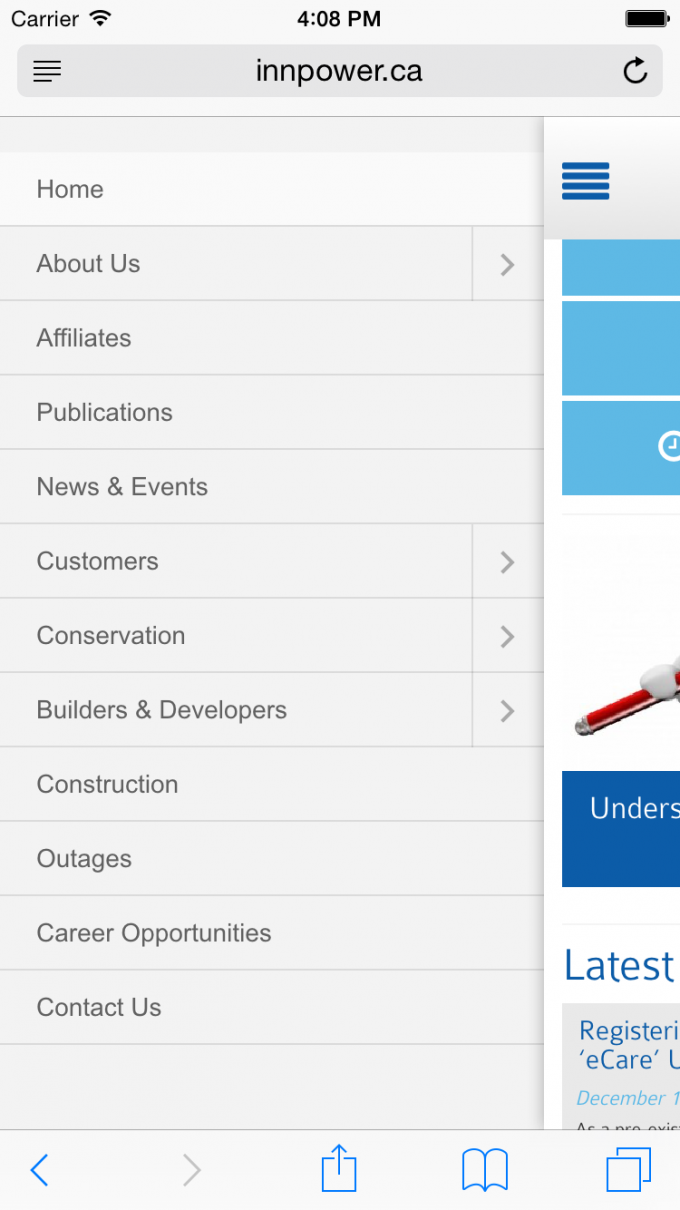Open the Customers page

tap(97, 561)
